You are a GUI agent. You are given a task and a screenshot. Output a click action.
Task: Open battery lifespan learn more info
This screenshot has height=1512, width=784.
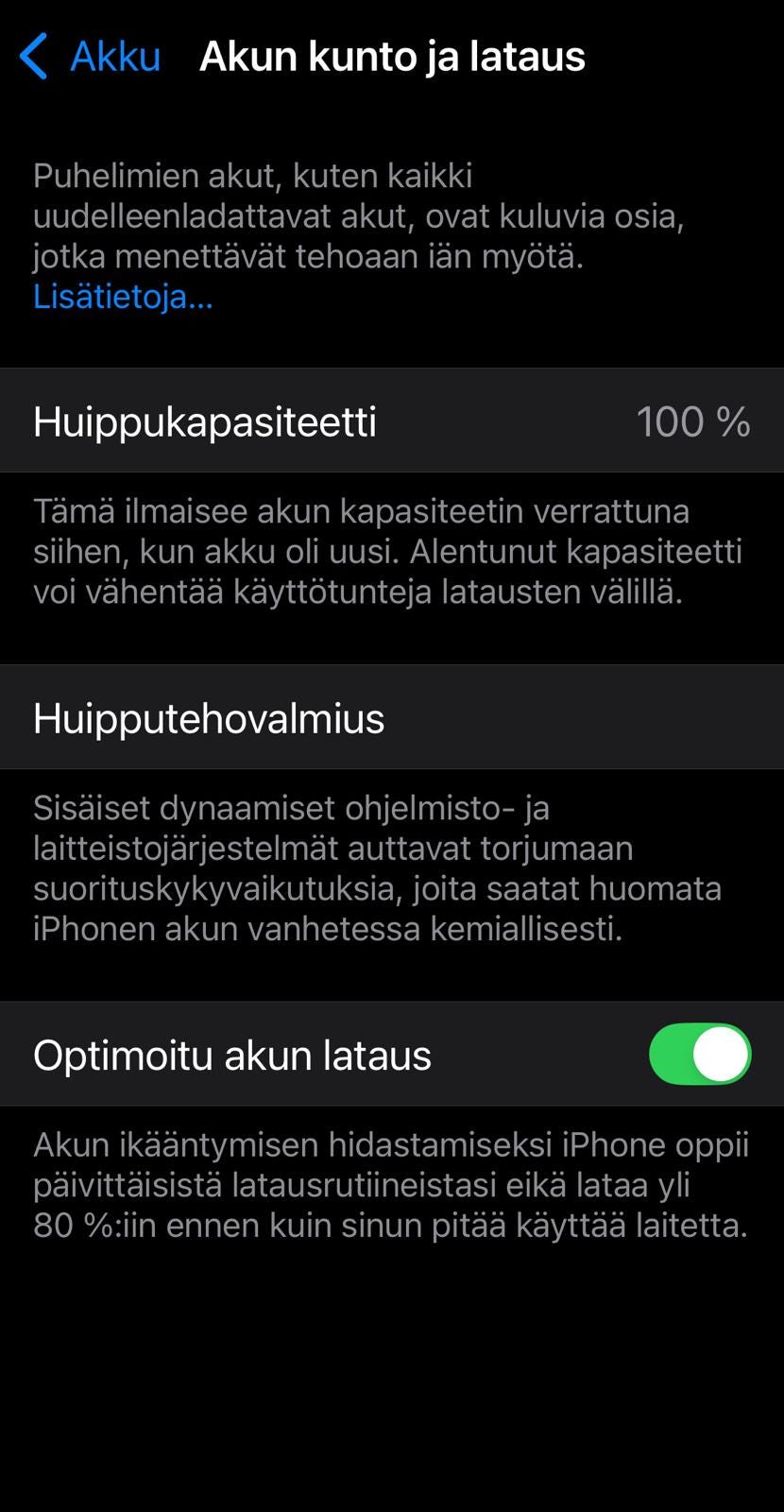pyautogui.click(x=121, y=298)
